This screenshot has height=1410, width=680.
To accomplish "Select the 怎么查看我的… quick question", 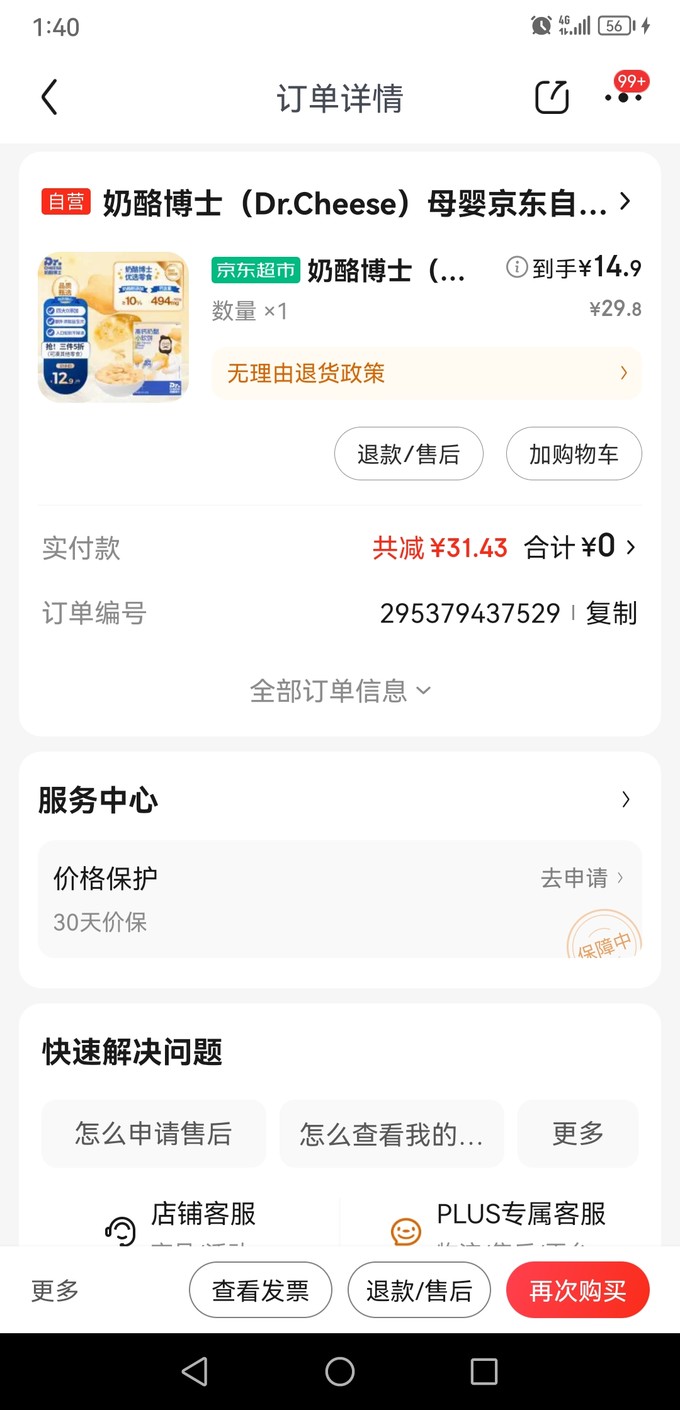I will tap(391, 1134).
